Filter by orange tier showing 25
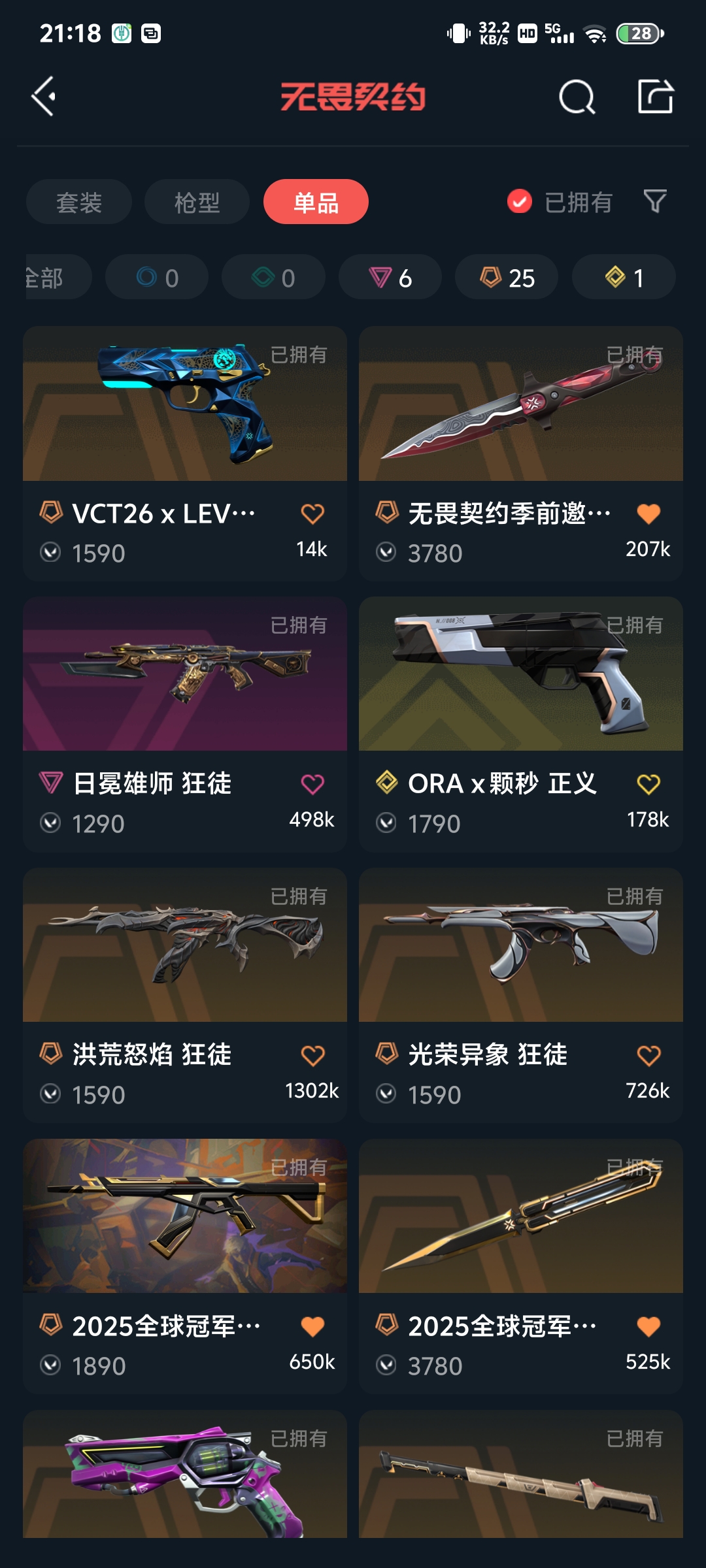Screen dimensions: 706x1568 coord(507,278)
